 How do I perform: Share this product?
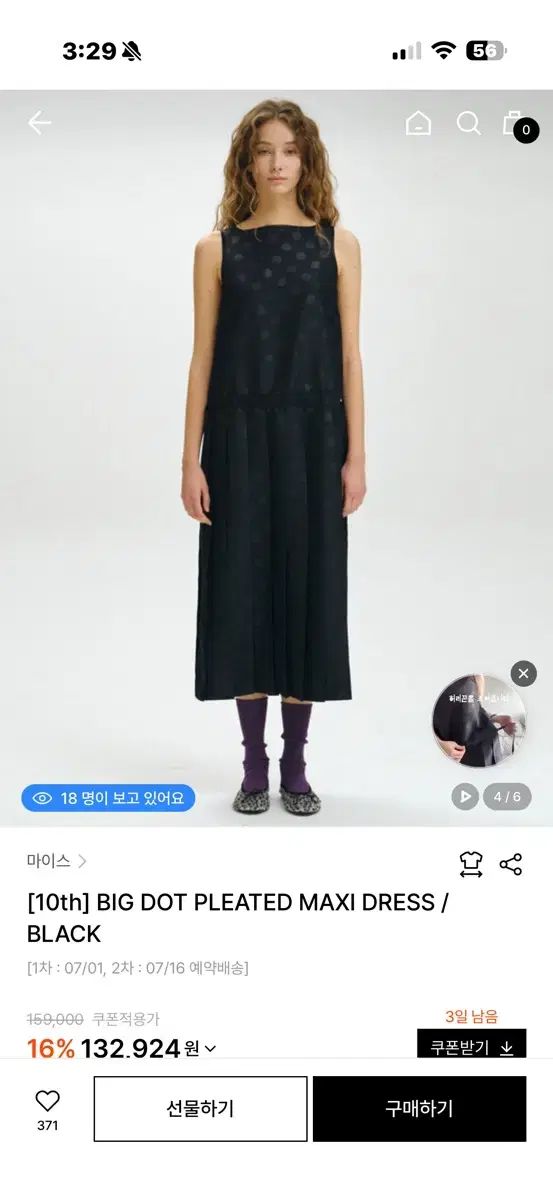511,864
